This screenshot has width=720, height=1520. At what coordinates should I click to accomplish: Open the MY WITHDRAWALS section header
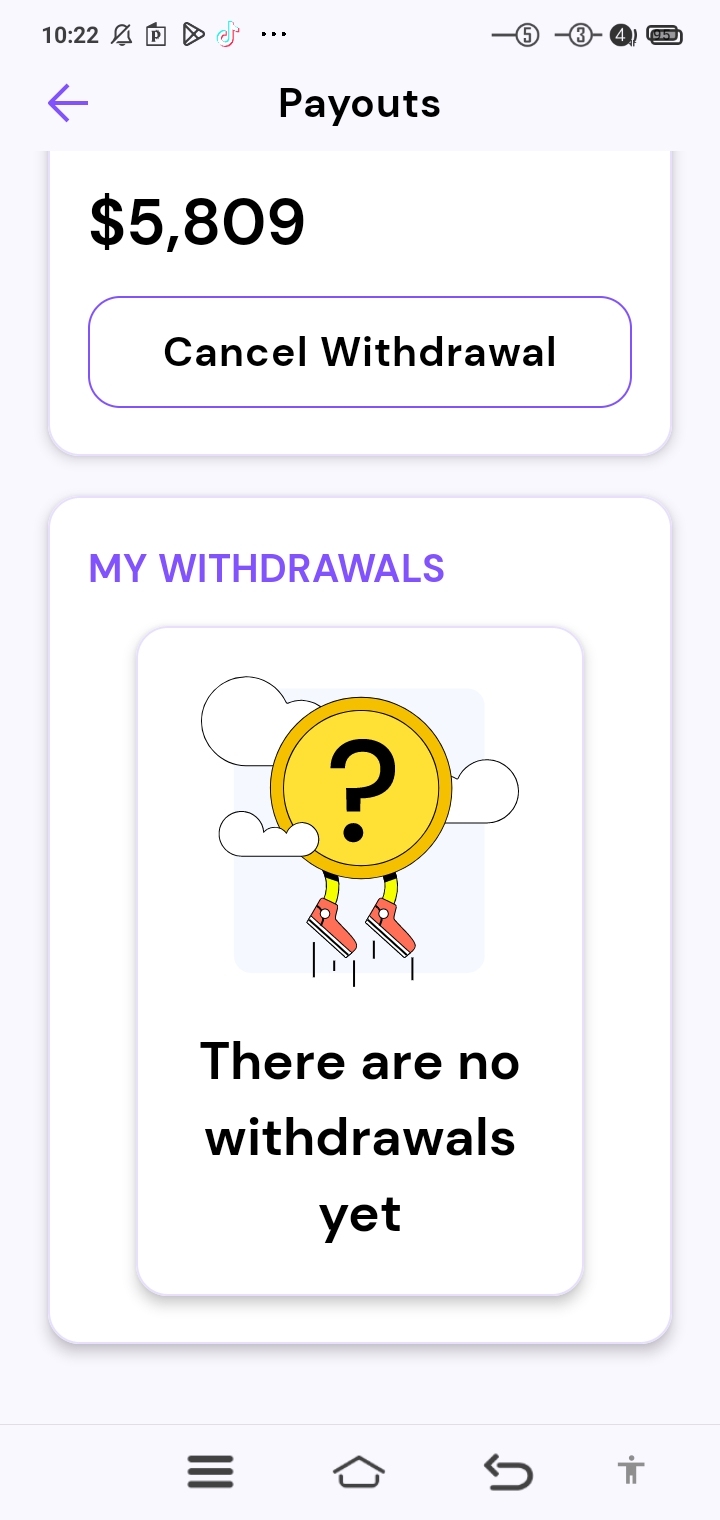click(266, 568)
